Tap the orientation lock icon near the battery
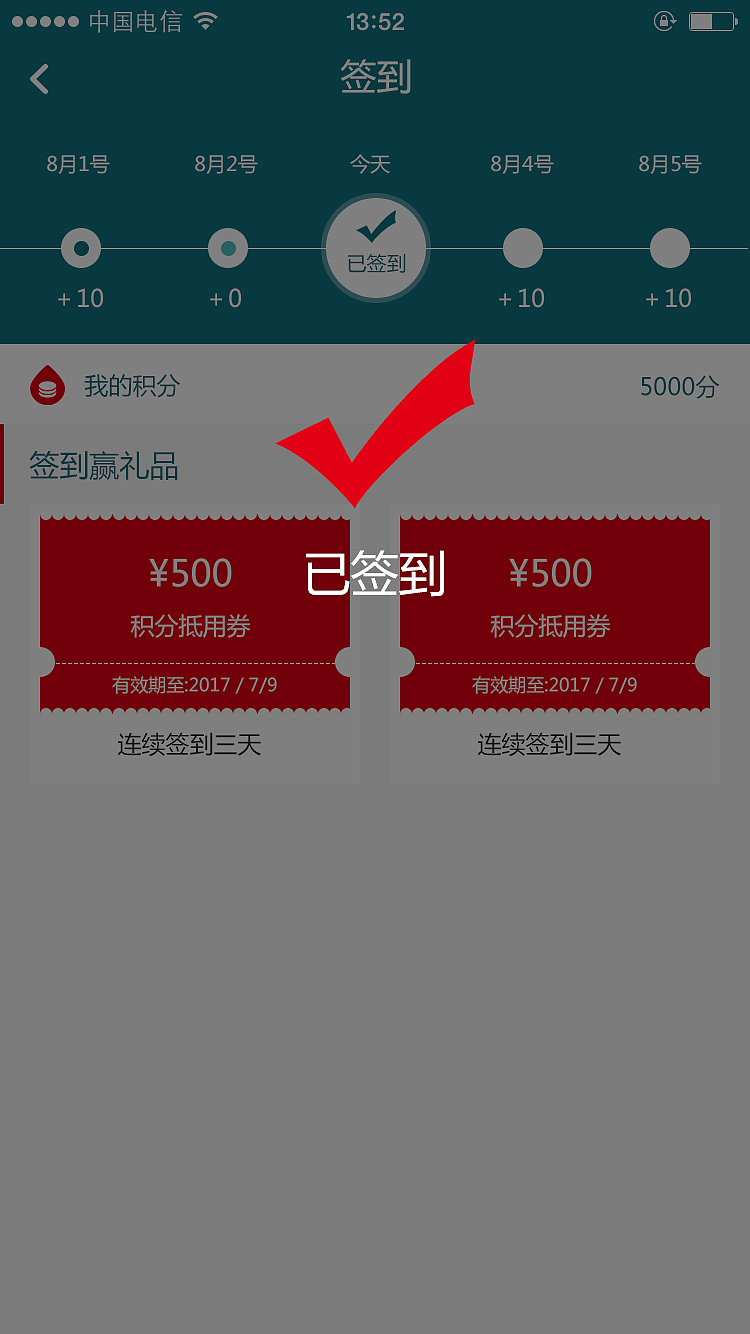This screenshot has height=1334, width=750. point(665,20)
